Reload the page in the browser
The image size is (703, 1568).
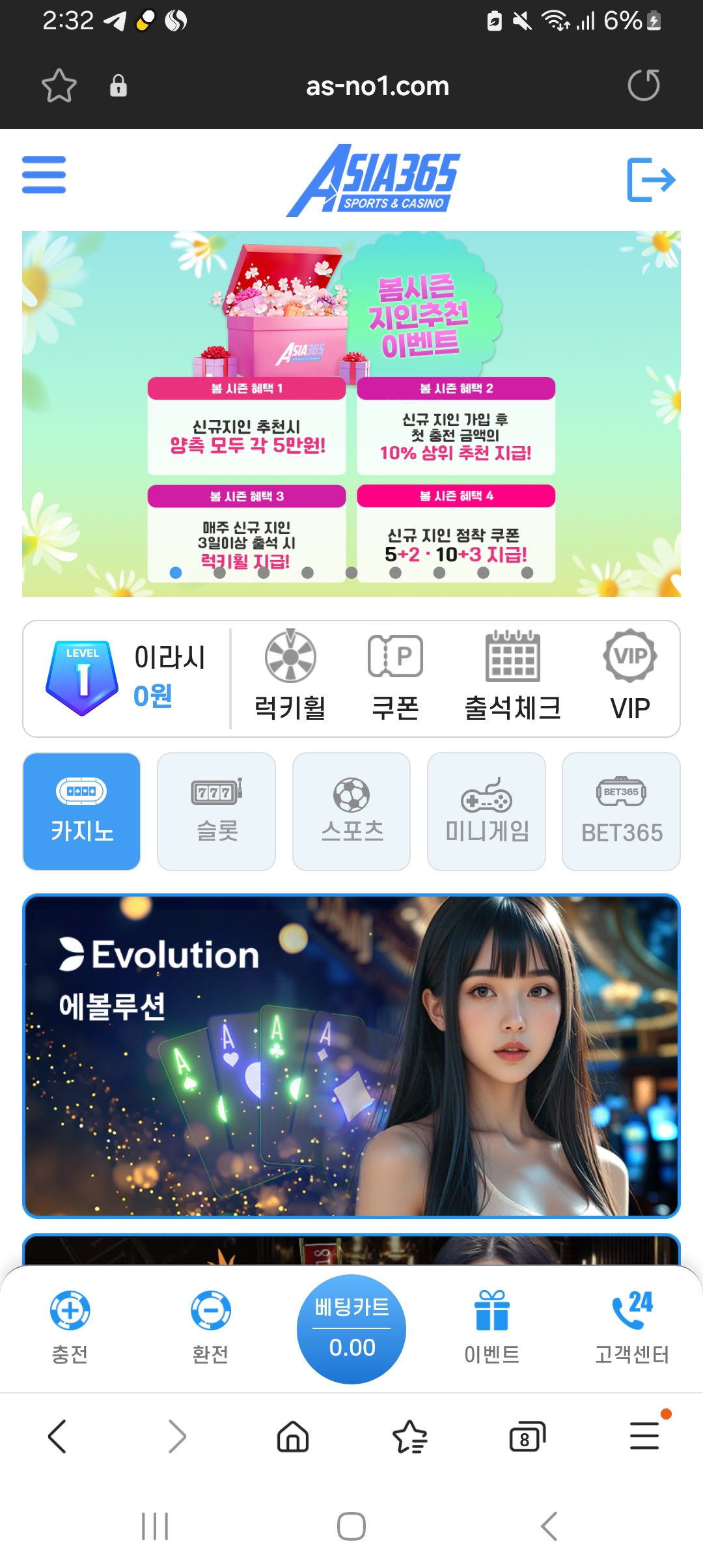(643, 85)
